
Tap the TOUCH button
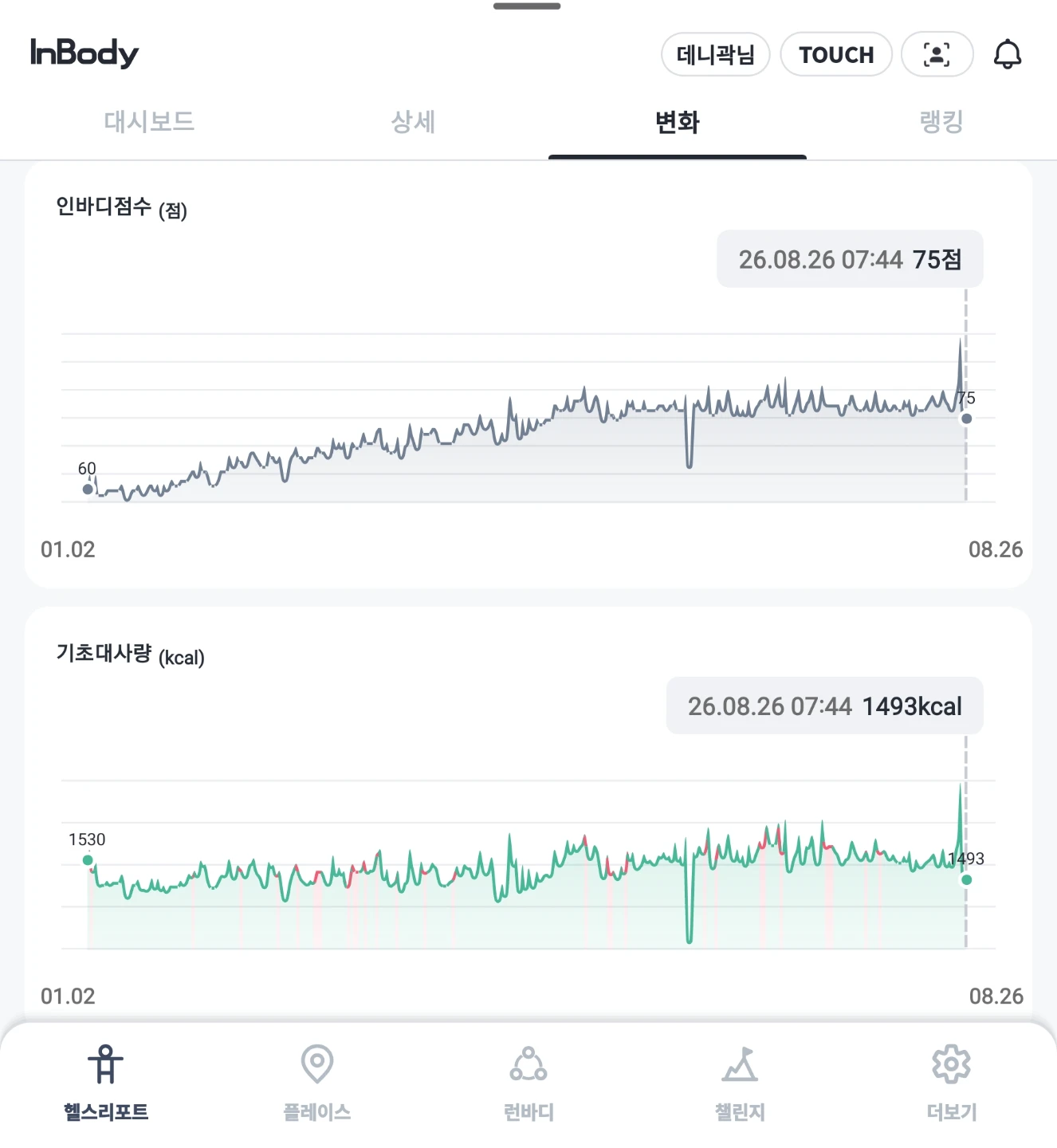pos(836,54)
